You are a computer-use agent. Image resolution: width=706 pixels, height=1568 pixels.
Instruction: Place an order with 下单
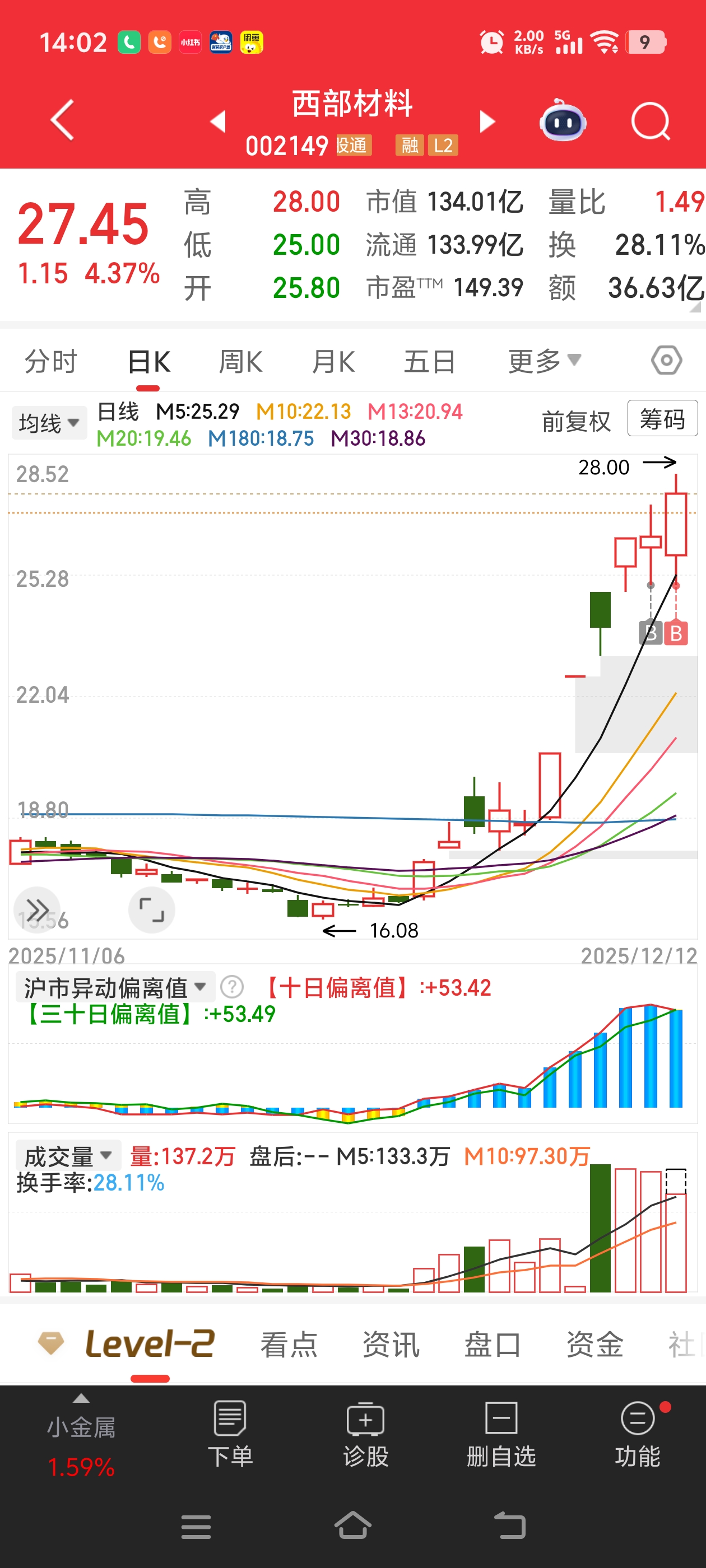230,1434
